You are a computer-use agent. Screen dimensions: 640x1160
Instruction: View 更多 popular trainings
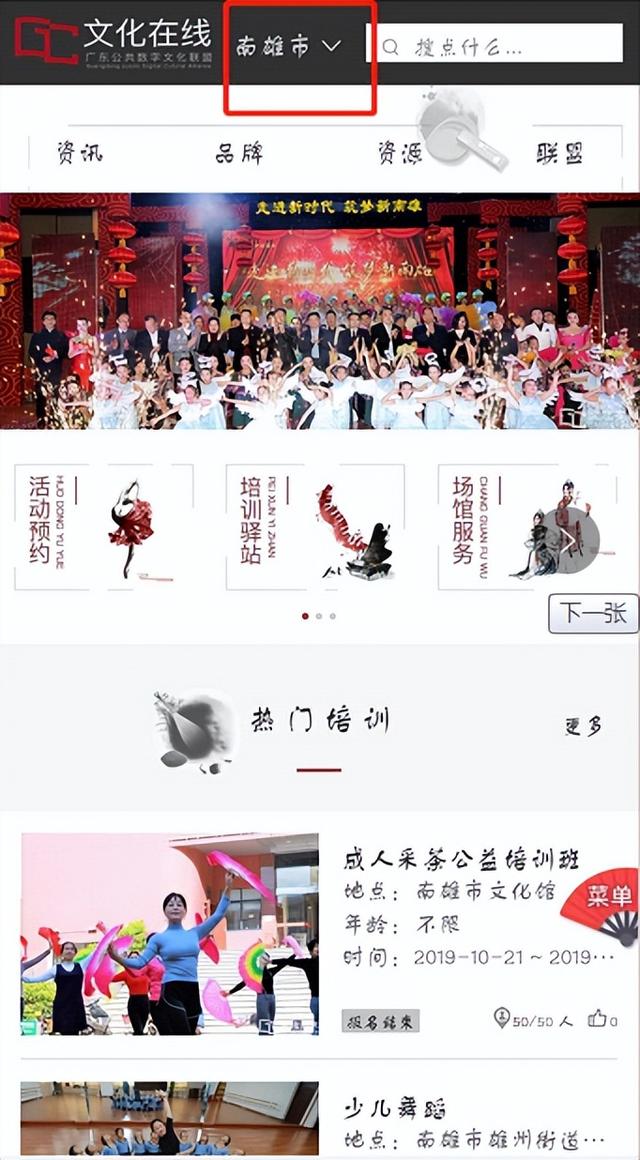click(x=582, y=726)
